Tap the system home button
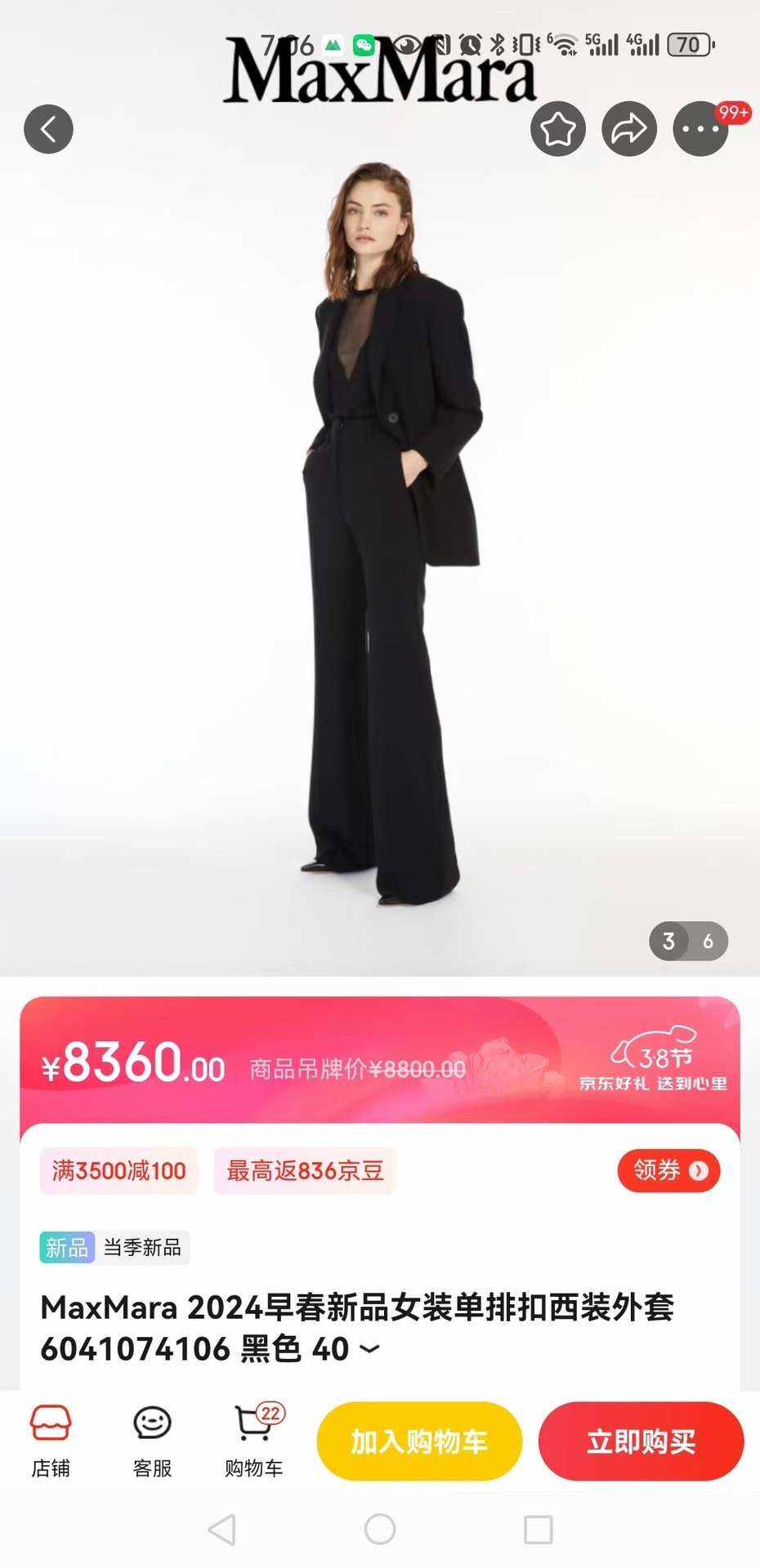This screenshot has width=760, height=1568. [380, 1529]
